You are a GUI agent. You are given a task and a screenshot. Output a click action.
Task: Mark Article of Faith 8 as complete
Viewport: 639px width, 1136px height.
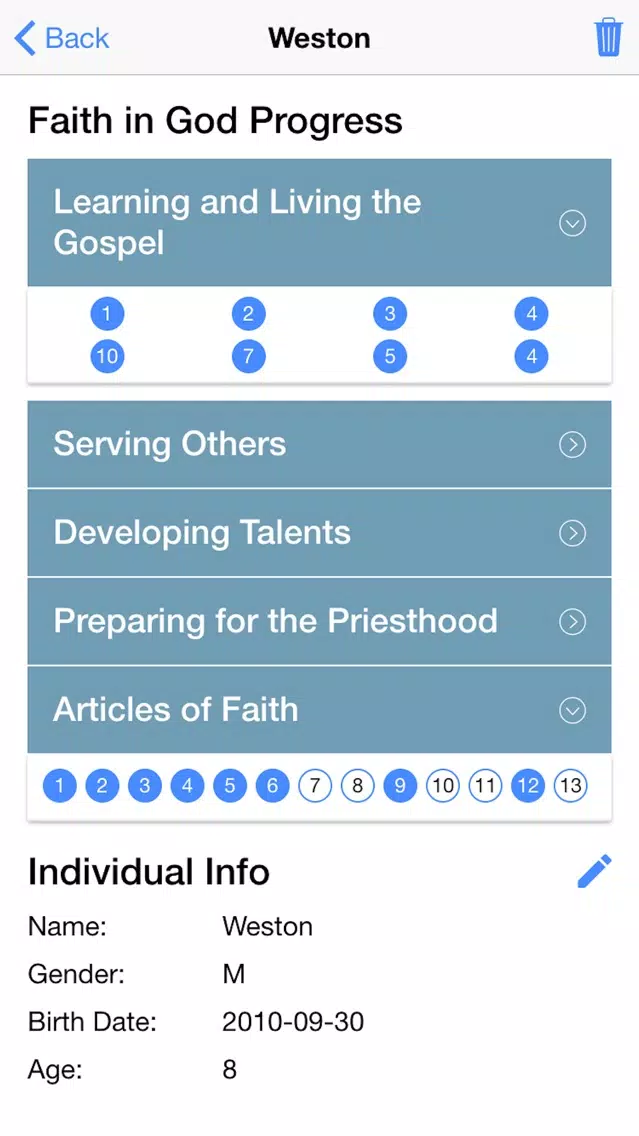coord(357,786)
